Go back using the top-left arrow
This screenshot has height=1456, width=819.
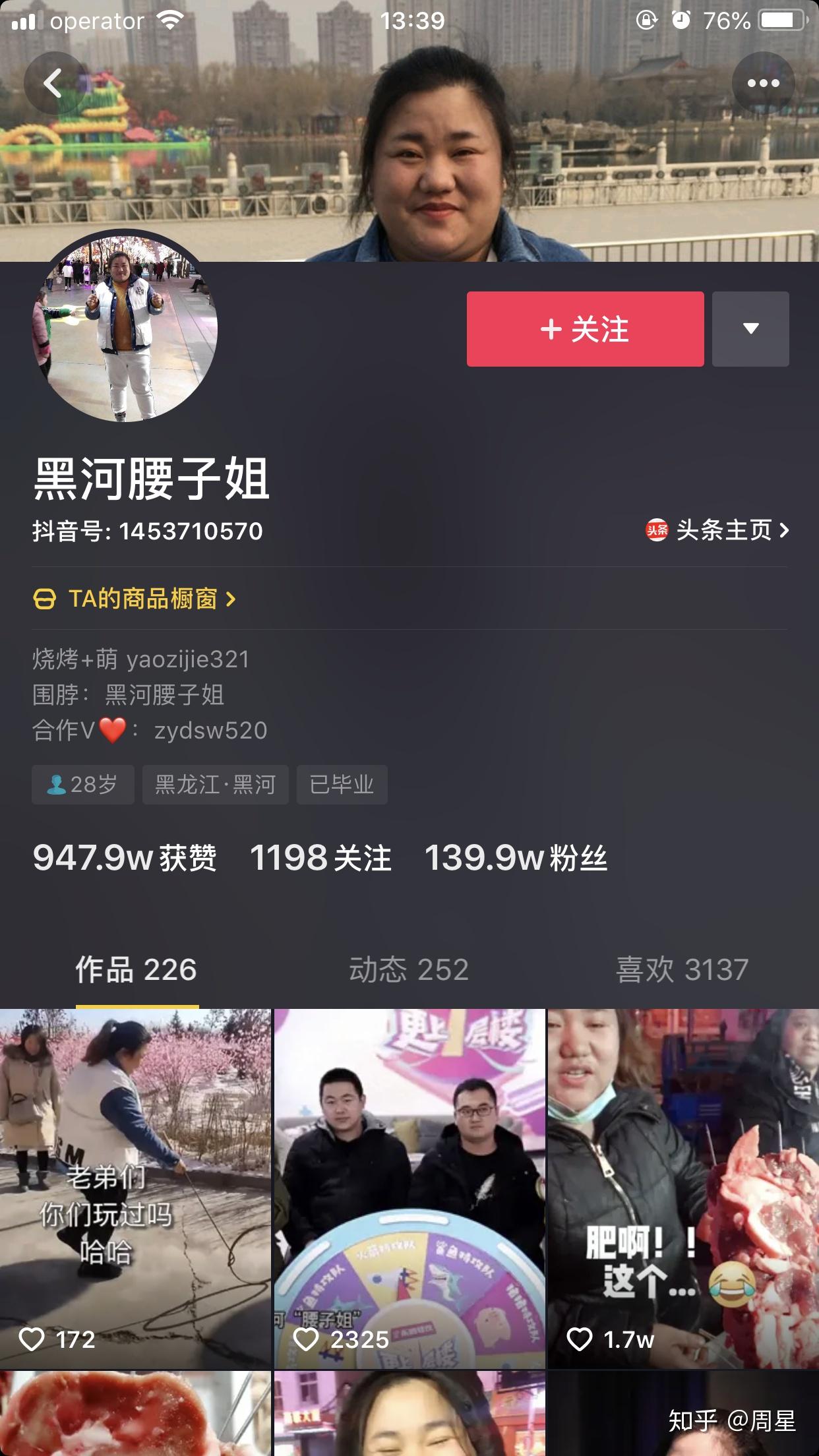tap(54, 83)
